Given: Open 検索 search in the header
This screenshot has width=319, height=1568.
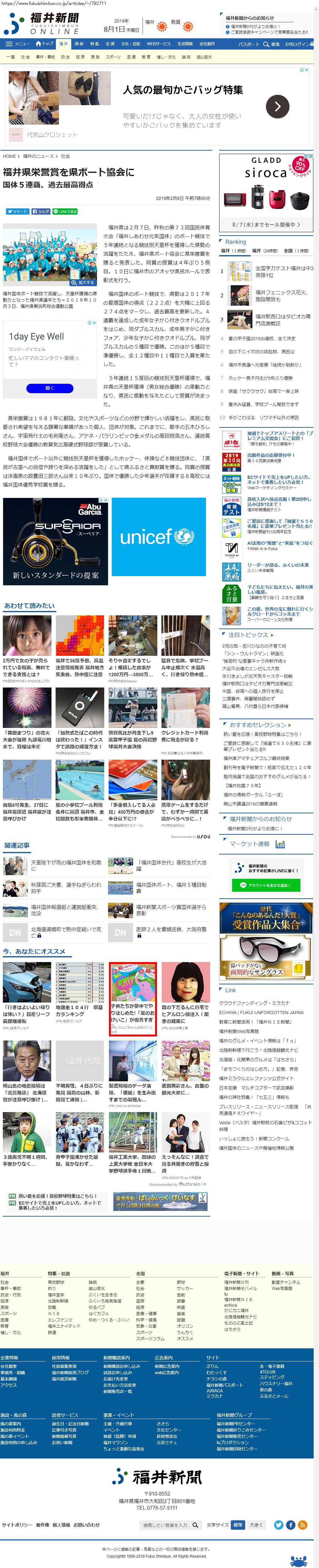Looking at the screenshot, I should point(272,44).
